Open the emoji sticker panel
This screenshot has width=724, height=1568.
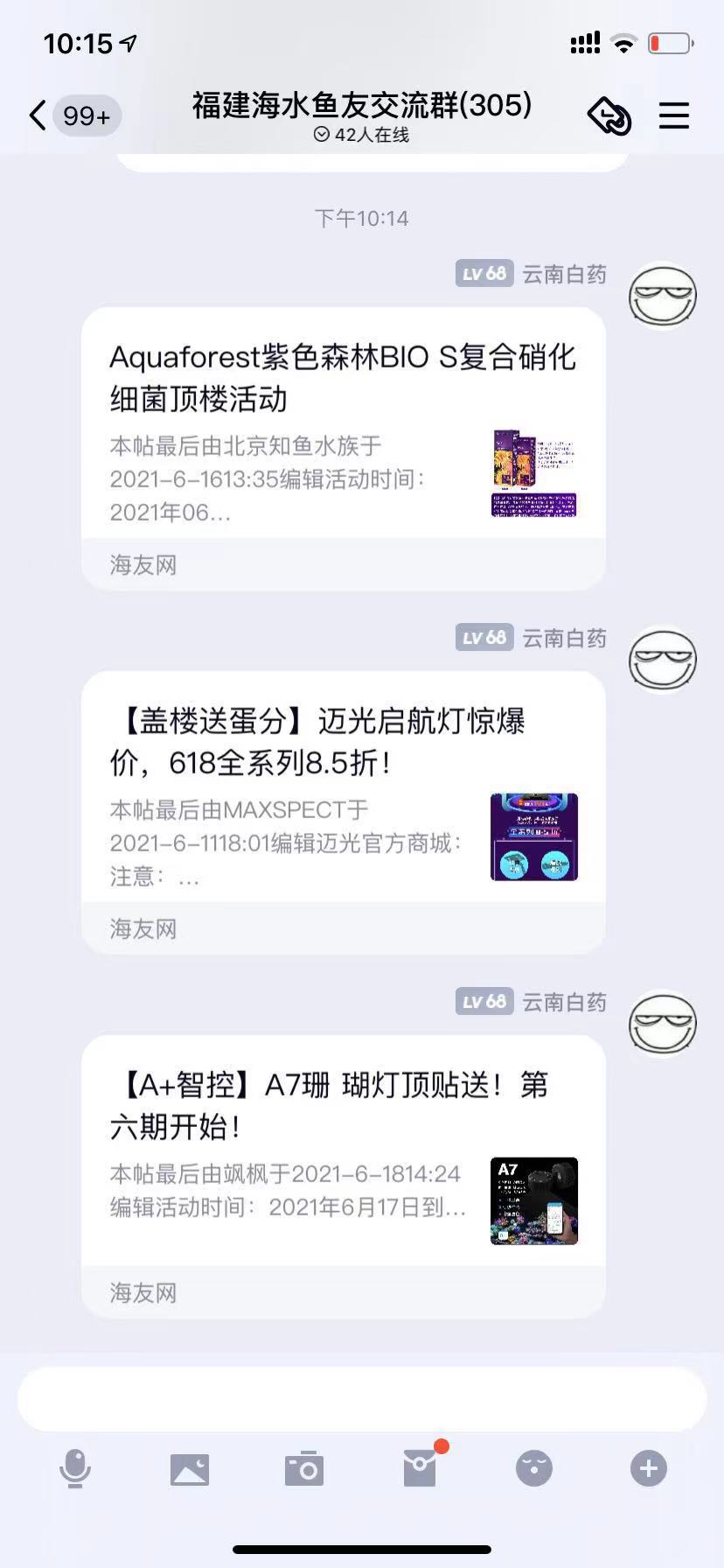coord(533,1468)
